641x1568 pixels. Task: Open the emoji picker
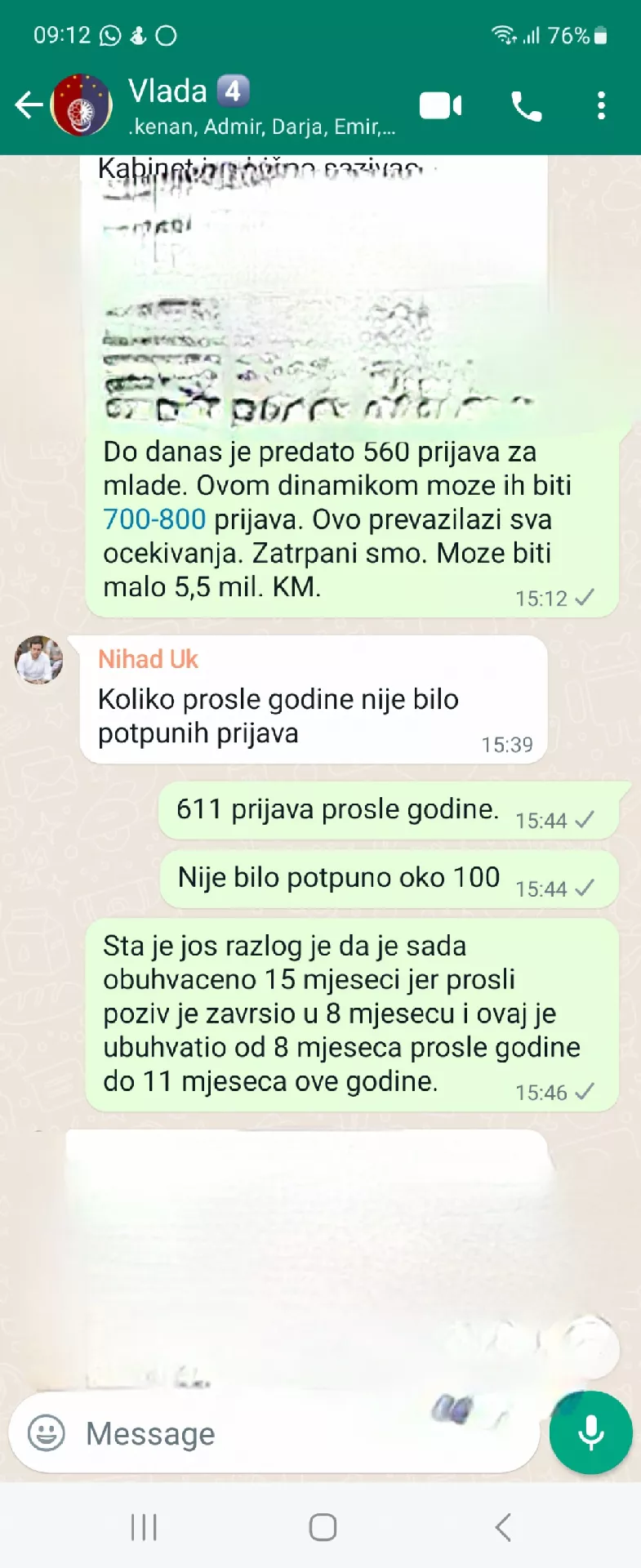click(x=47, y=1433)
